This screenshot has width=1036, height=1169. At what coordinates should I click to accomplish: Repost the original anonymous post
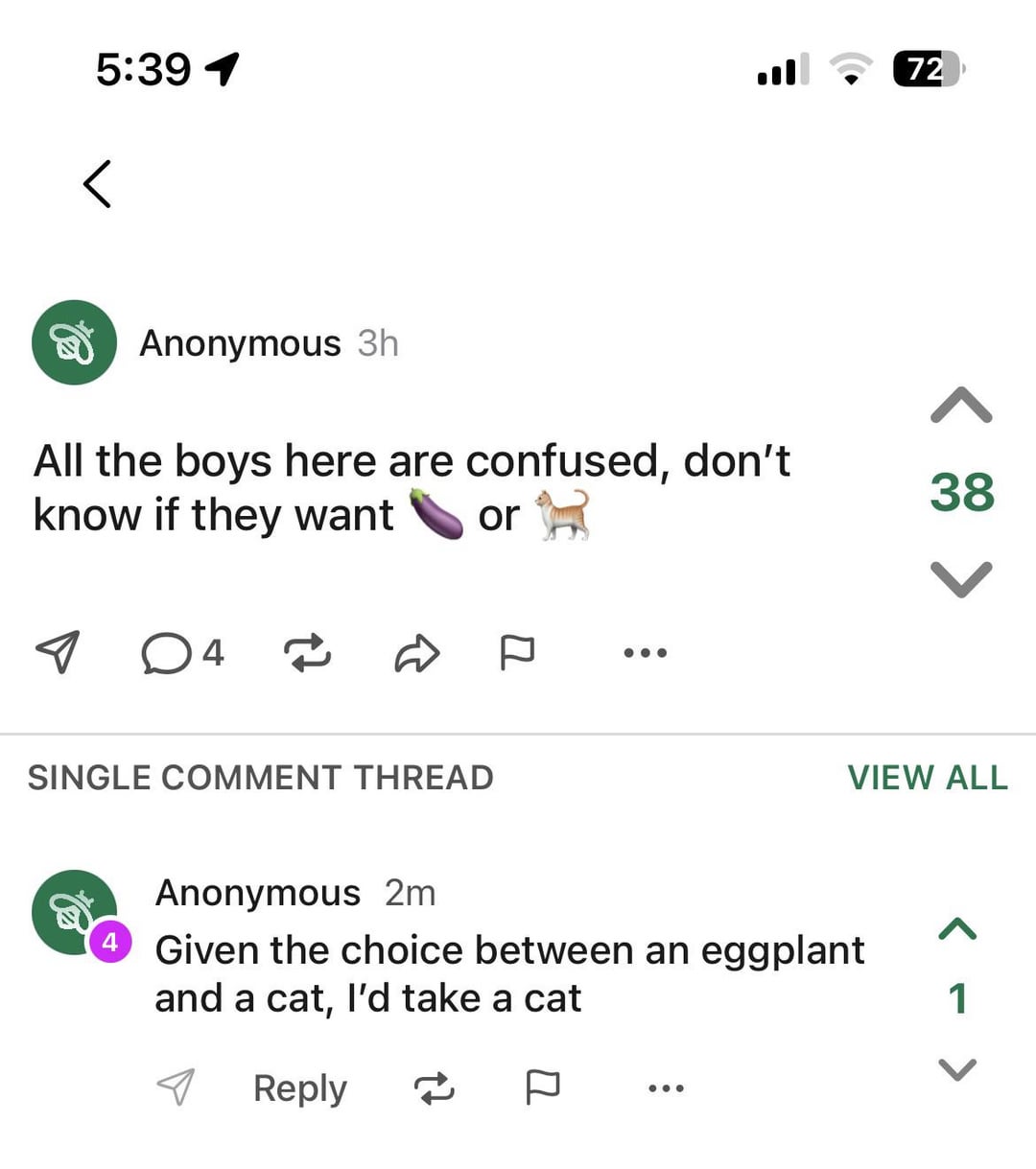click(x=307, y=653)
